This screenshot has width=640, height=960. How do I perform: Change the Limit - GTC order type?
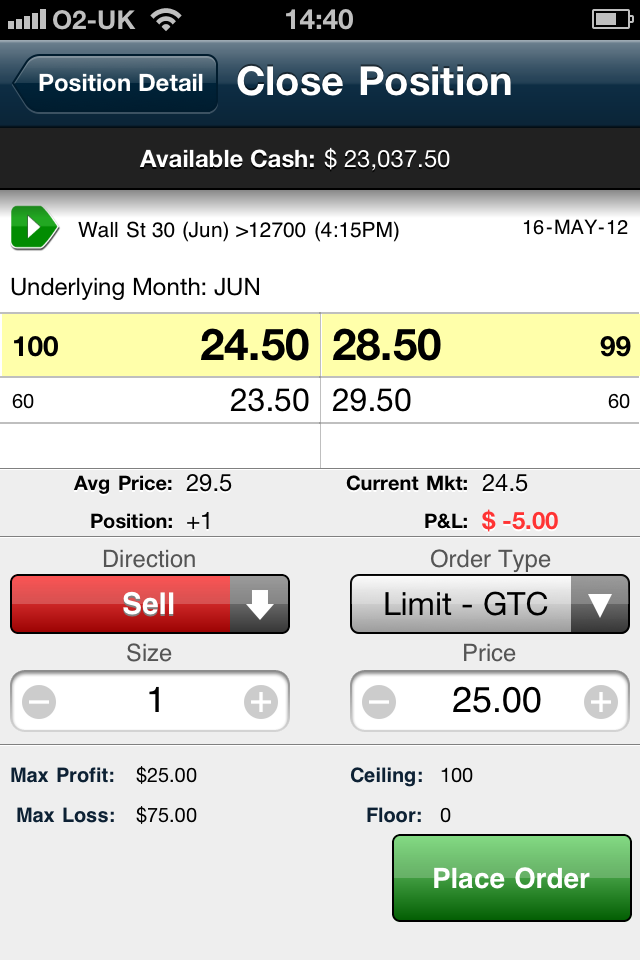pyautogui.click(x=490, y=604)
